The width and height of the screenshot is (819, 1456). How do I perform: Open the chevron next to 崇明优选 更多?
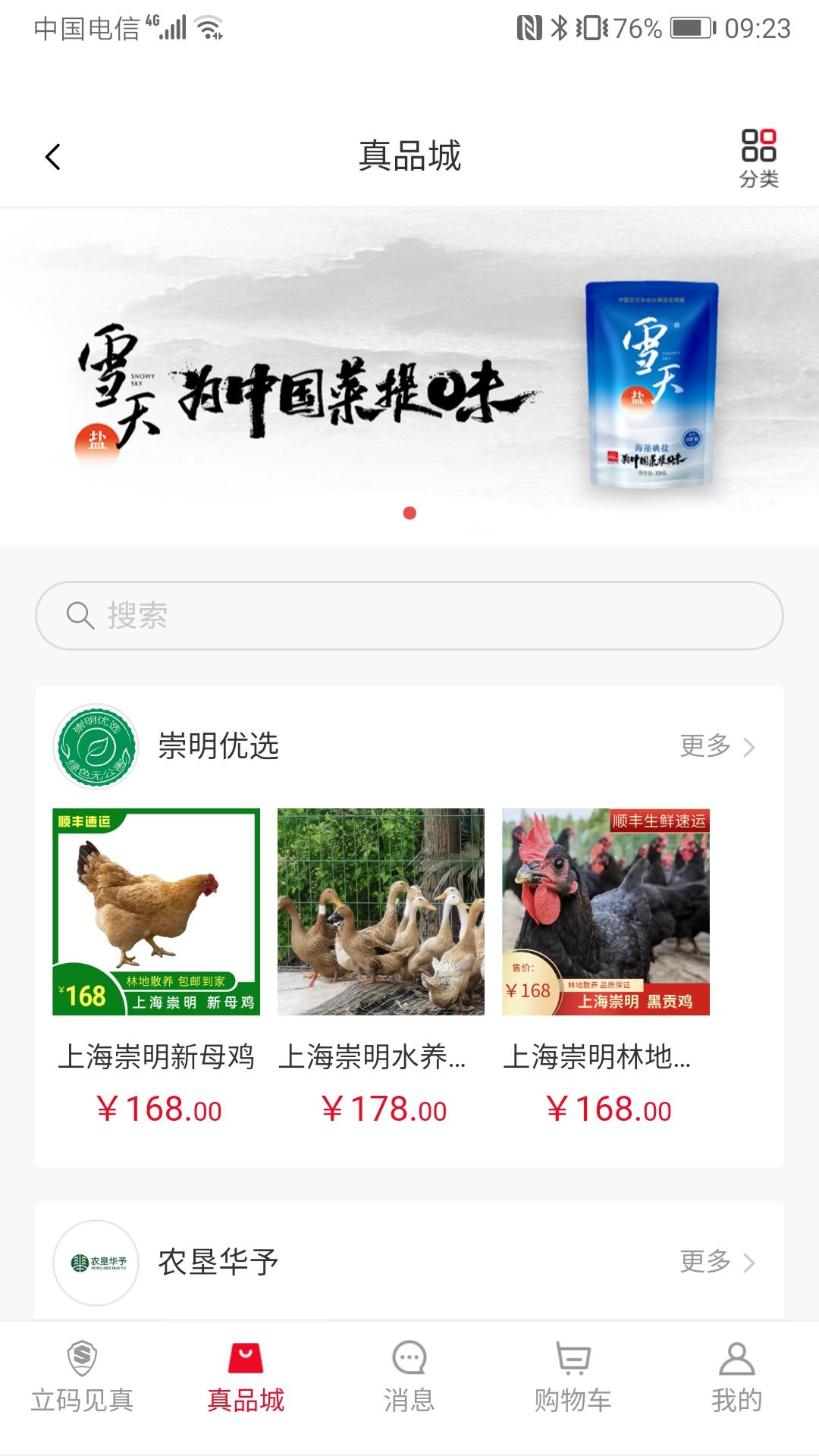tap(748, 746)
